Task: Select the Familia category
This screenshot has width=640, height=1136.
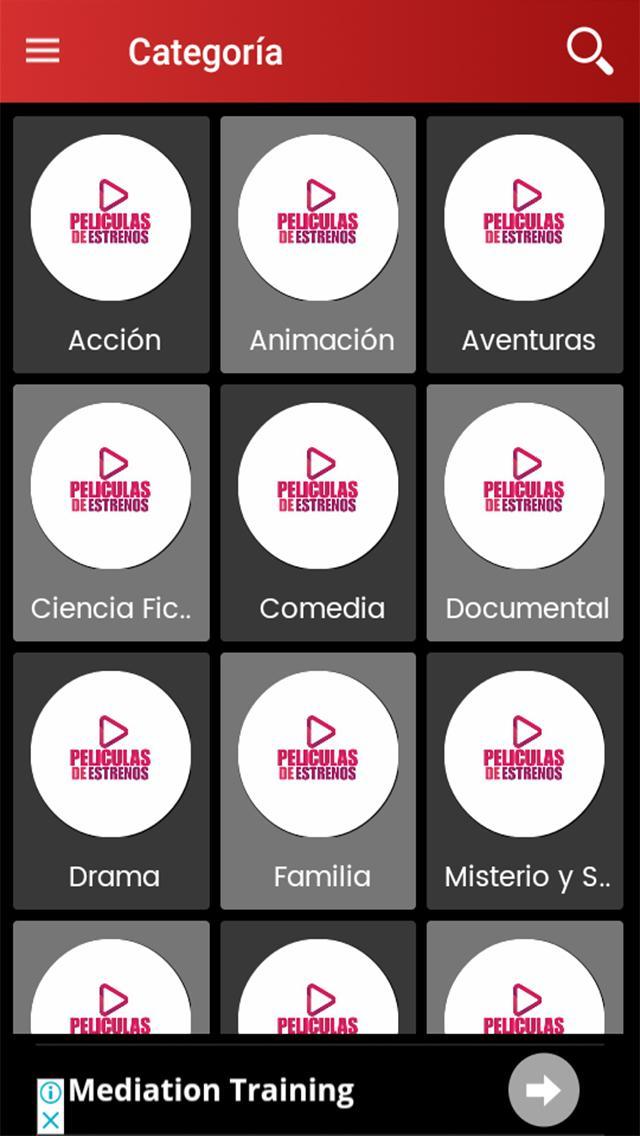Action: [318, 781]
